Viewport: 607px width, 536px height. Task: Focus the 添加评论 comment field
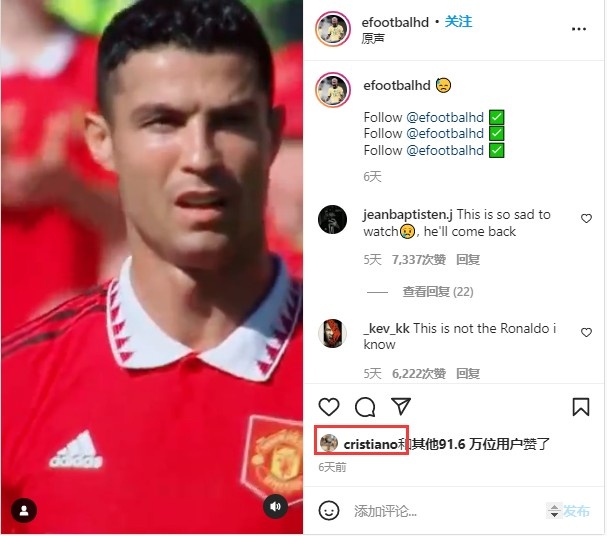[x=440, y=510]
